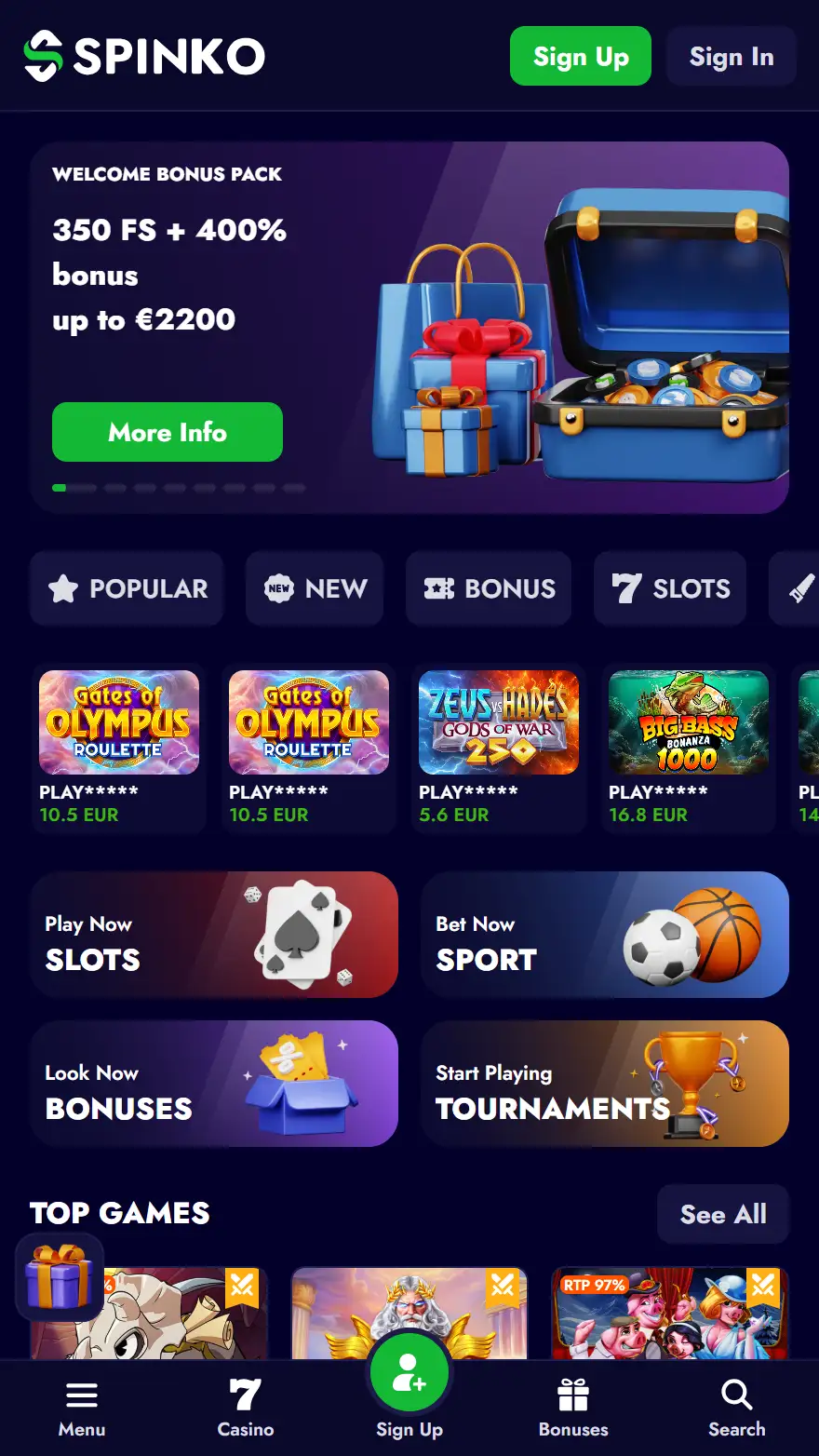Open the Play Now Slots card
Viewport: 819px width, 1456px height.
[x=214, y=935]
